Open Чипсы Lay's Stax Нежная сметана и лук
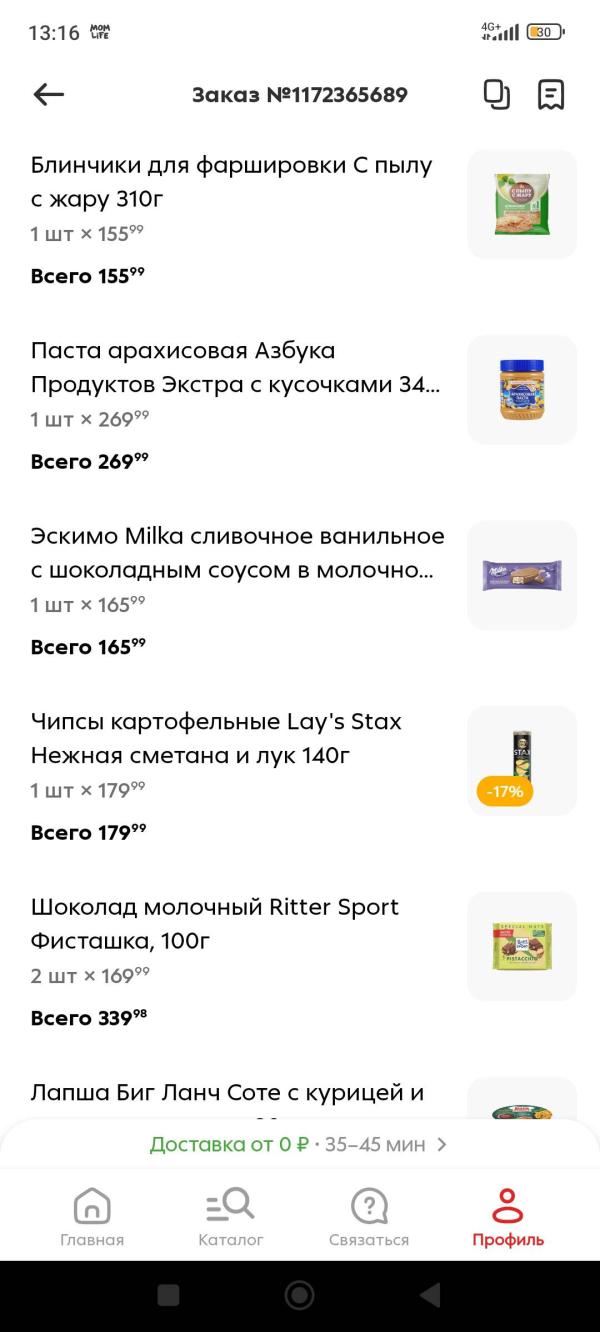The height and width of the screenshot is (1332, 600). pos(216,738)
